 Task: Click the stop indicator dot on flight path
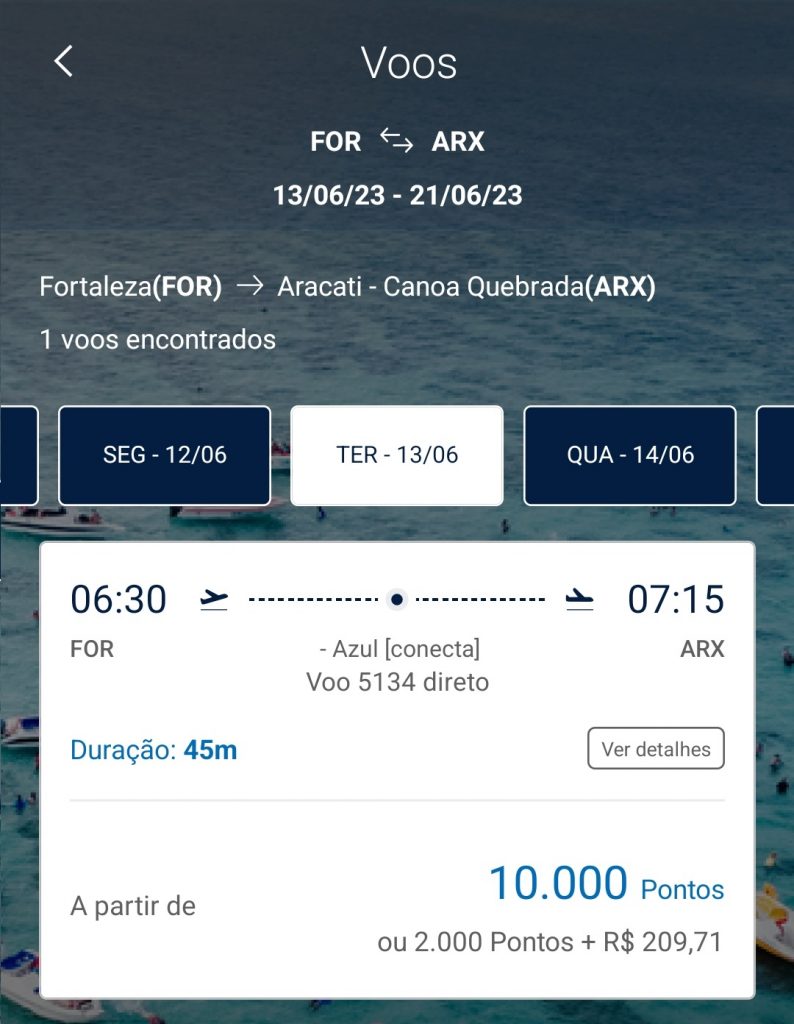click(x=396, y=599)
